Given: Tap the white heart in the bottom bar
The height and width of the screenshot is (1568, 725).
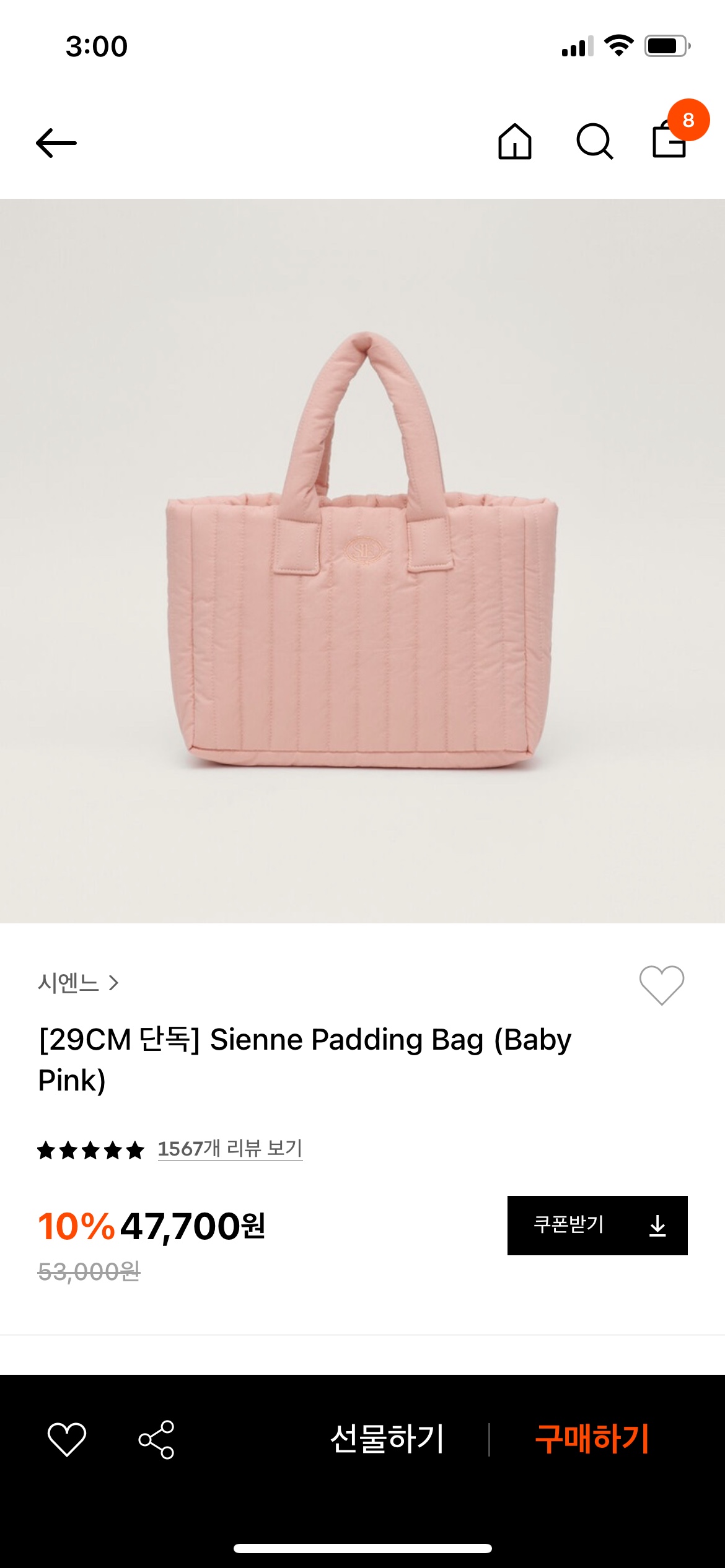Looking at the screenshot, I should pos(67,1439).
